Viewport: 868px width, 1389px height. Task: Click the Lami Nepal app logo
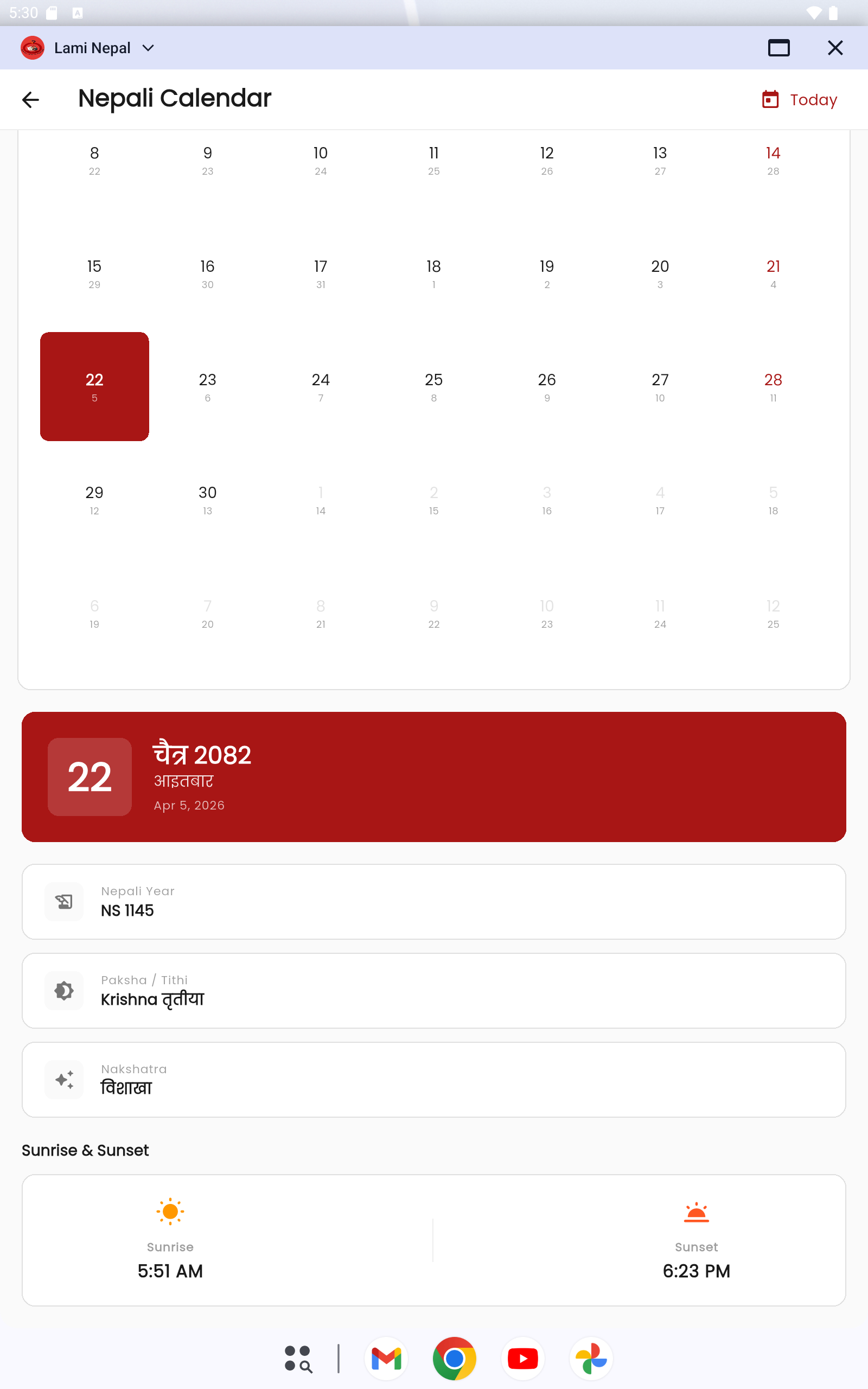(33, 48)
